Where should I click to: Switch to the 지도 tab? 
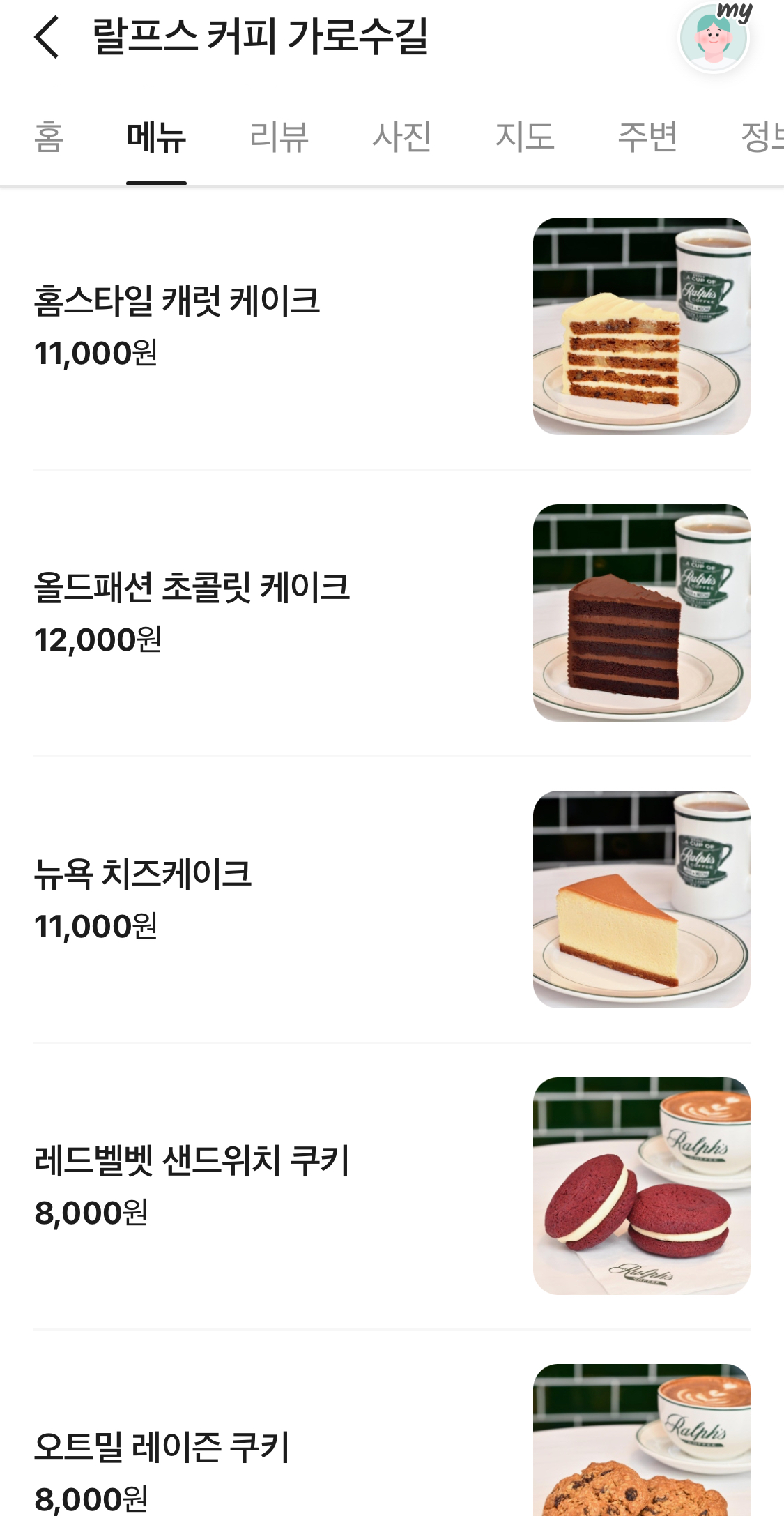[x=524, y=137]
